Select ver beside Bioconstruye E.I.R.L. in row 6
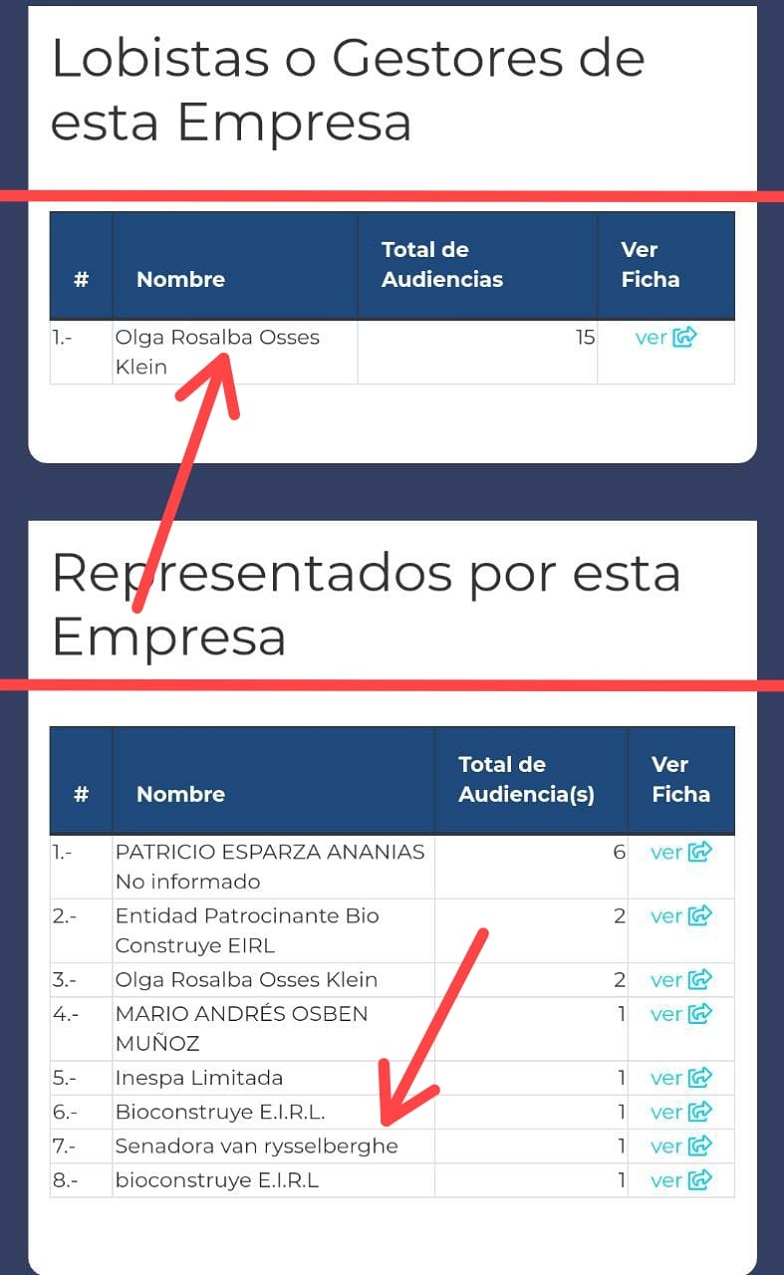The width and height of the screenshot is (784, 1275). (680, 1113)
